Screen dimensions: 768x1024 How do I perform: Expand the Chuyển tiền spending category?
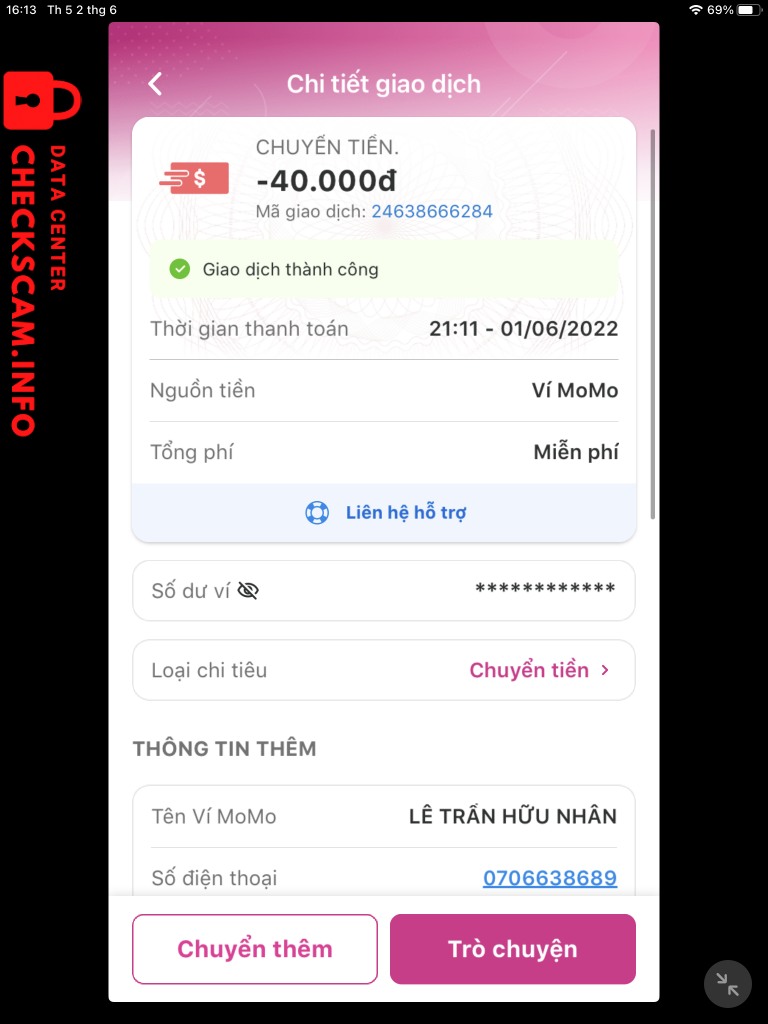tap(531, 670)
